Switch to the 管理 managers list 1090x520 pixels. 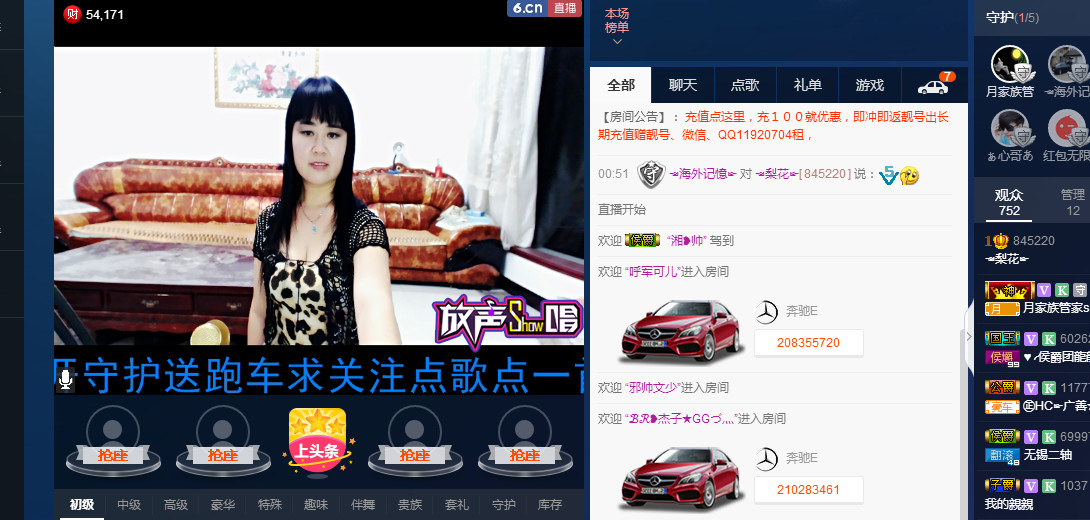tap(1072, 202)
